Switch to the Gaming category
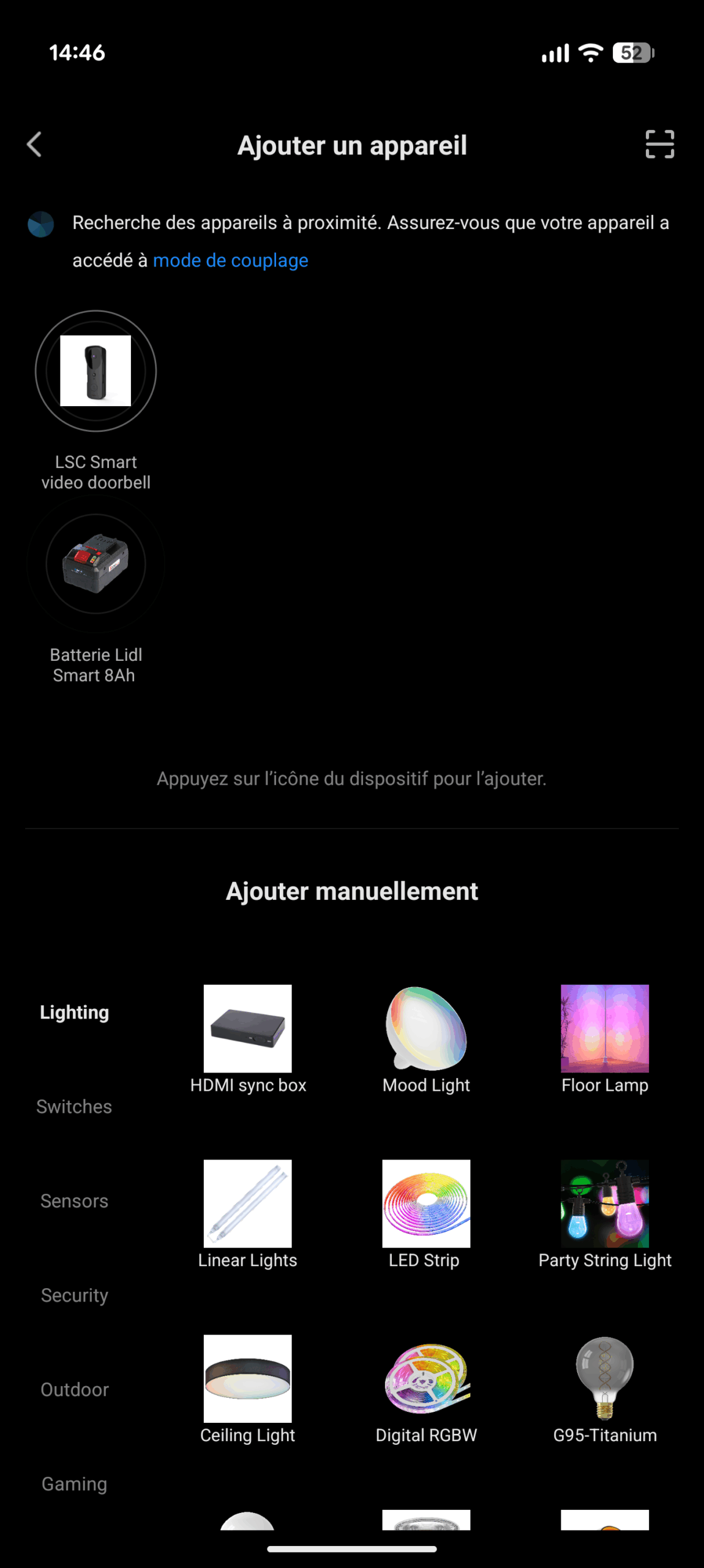 point(74,1484)
